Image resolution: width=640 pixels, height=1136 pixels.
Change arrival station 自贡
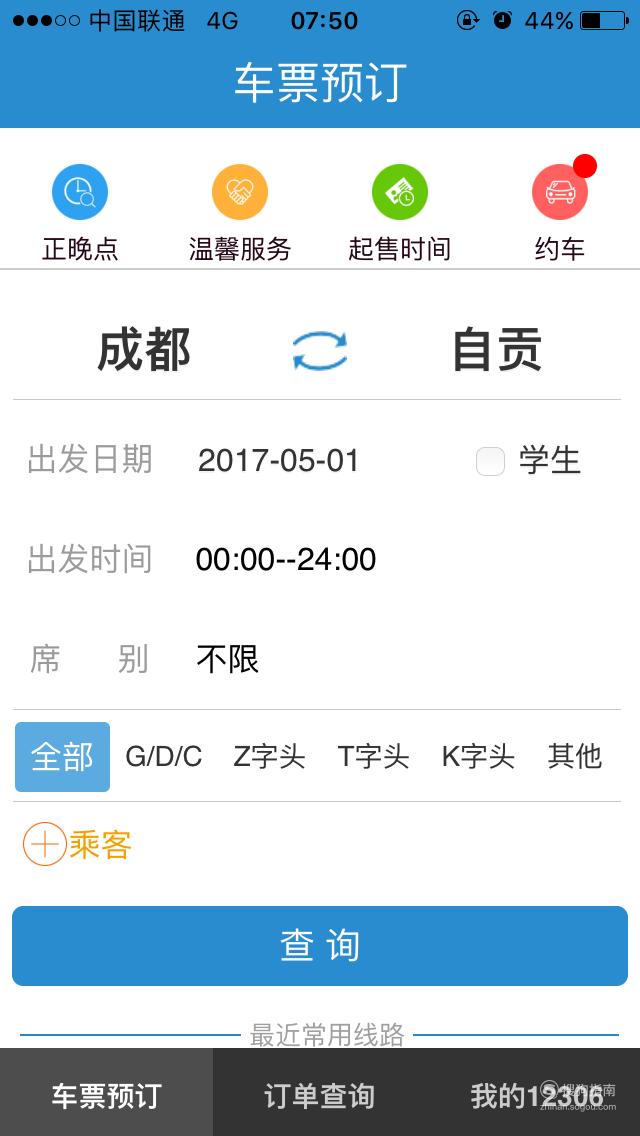tap(497, 351)
